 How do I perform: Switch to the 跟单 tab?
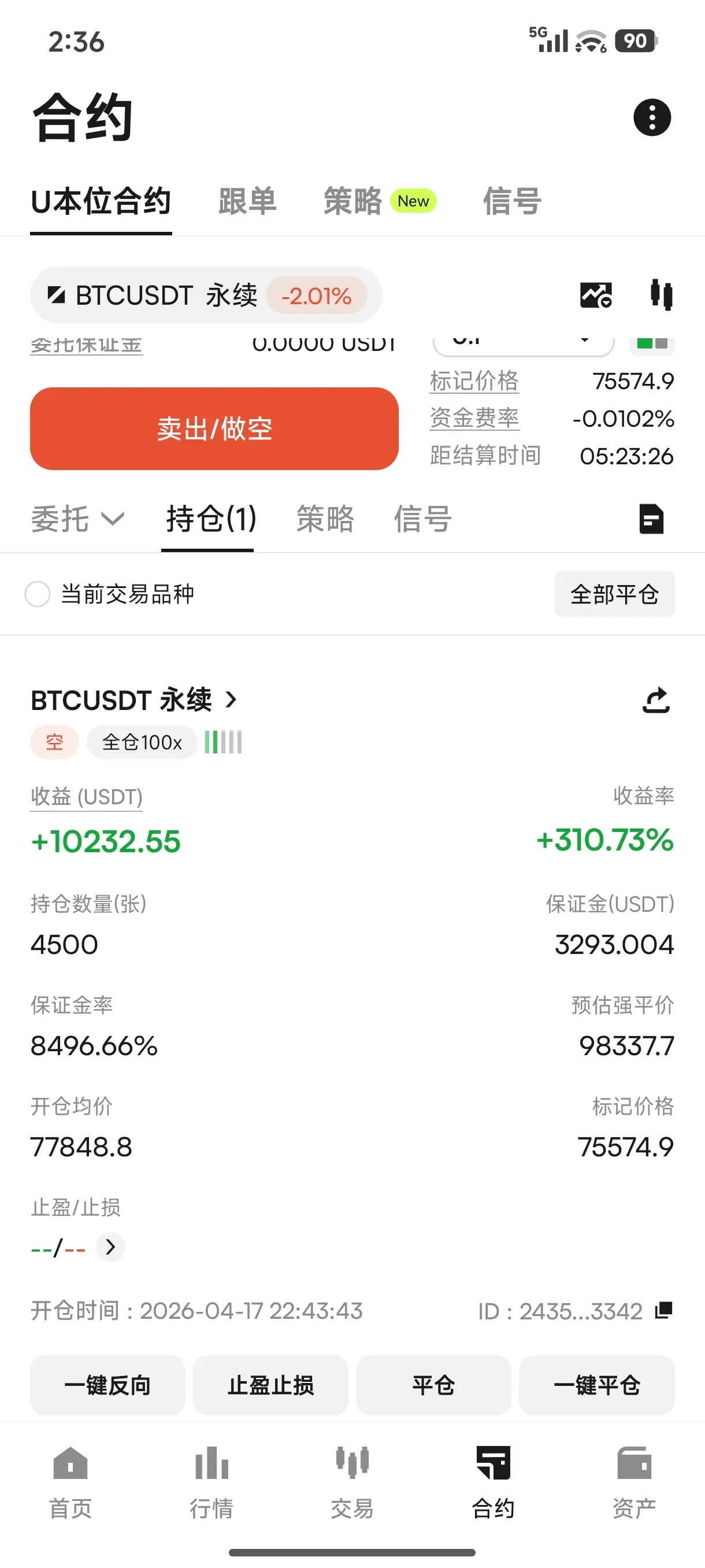click(x=247, y=201)
